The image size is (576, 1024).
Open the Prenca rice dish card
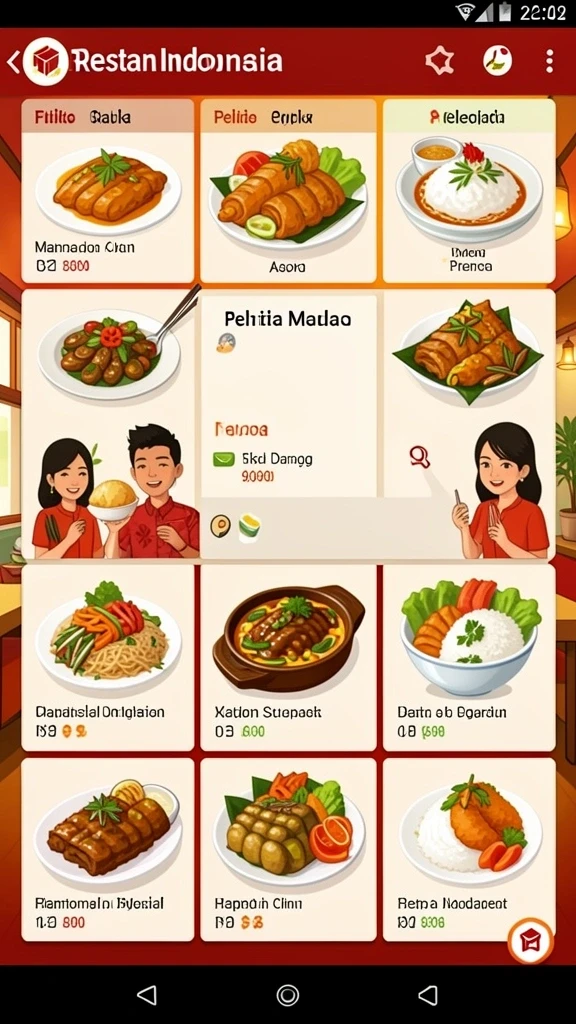click(469, 191)
